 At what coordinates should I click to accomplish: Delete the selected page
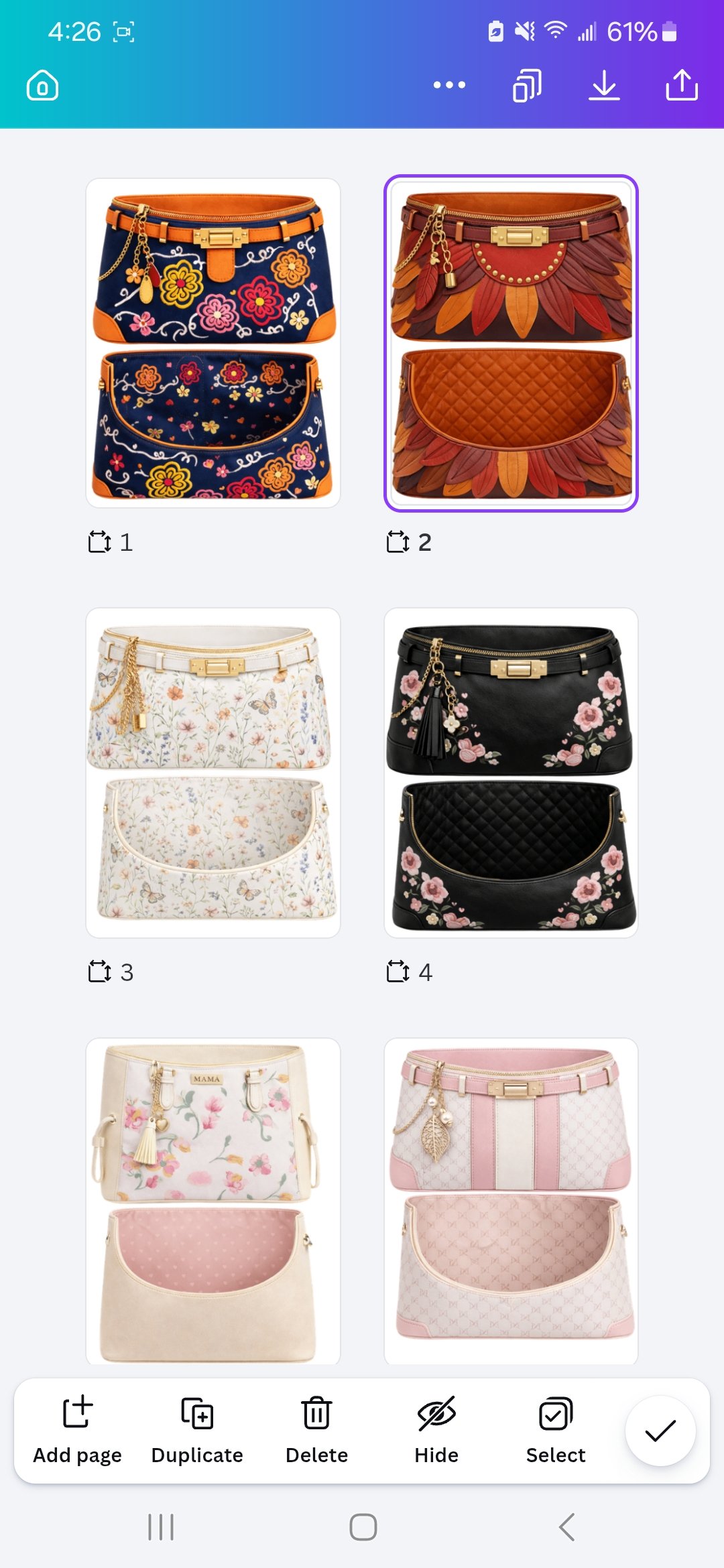316,1430
